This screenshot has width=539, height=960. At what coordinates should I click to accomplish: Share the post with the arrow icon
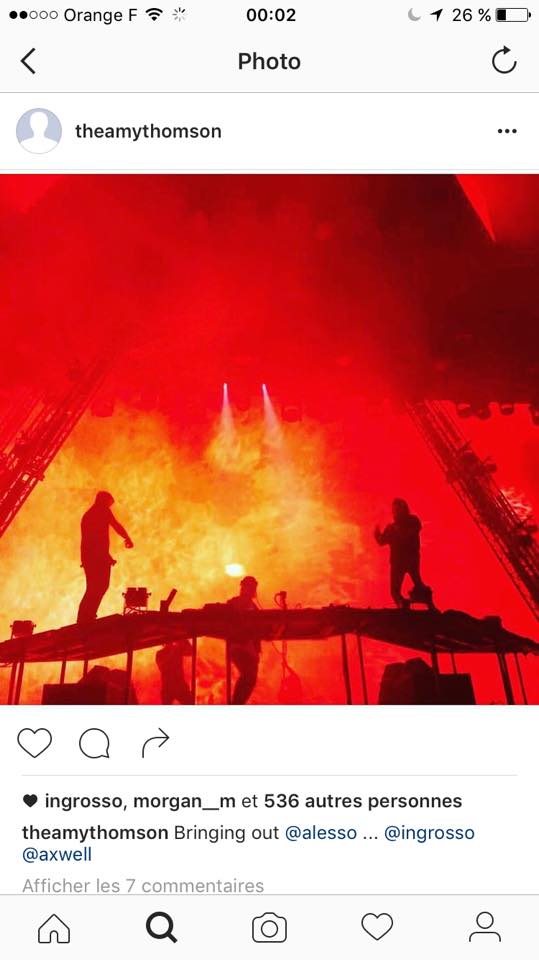[156, 743]
